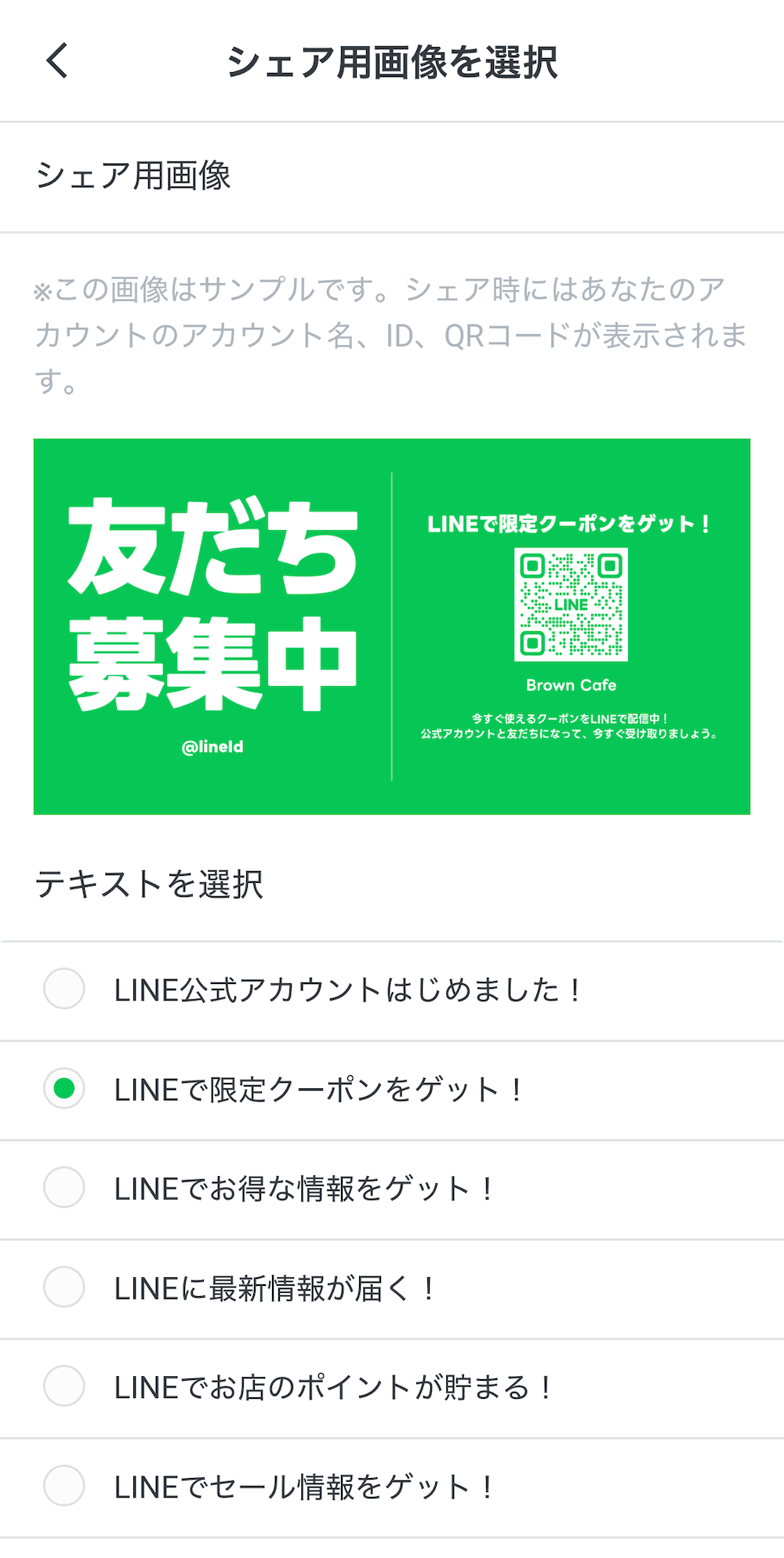The image size is (784, 1558).
Task: Go back using the top-left arrow
Action: coord(58,61)
